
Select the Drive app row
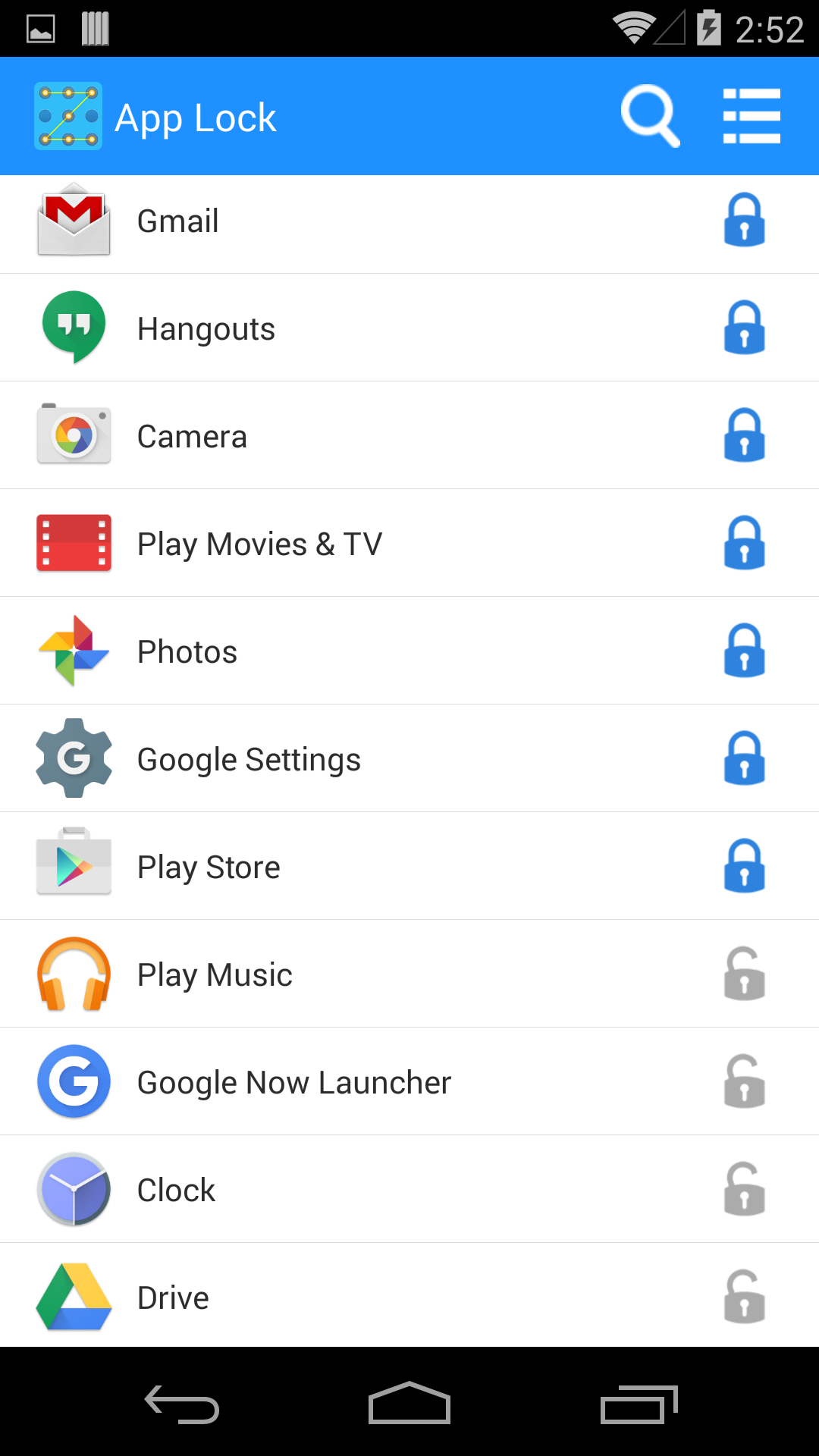click(x=303, y=1297)
